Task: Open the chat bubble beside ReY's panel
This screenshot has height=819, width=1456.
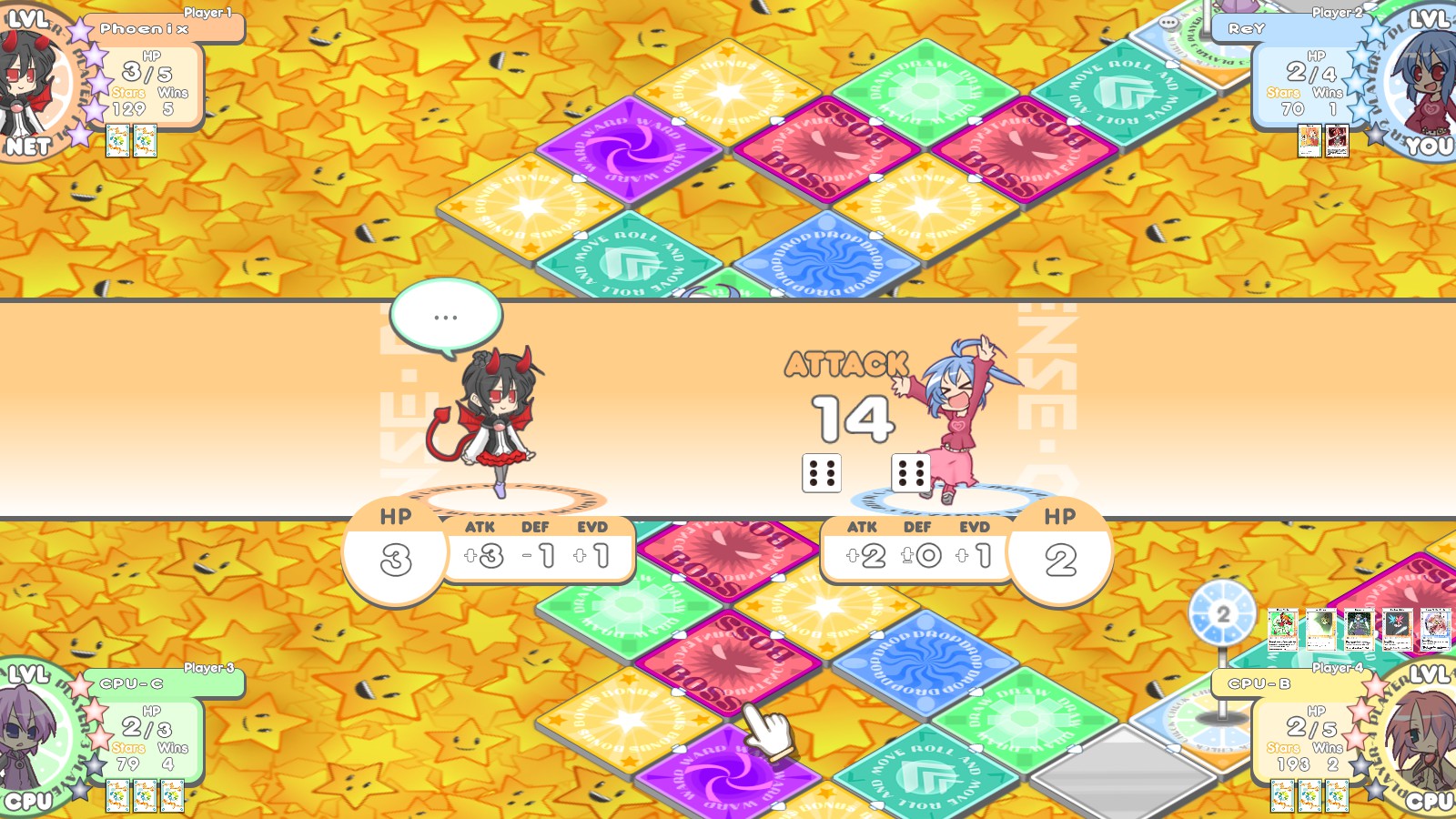Action: 1168,22
